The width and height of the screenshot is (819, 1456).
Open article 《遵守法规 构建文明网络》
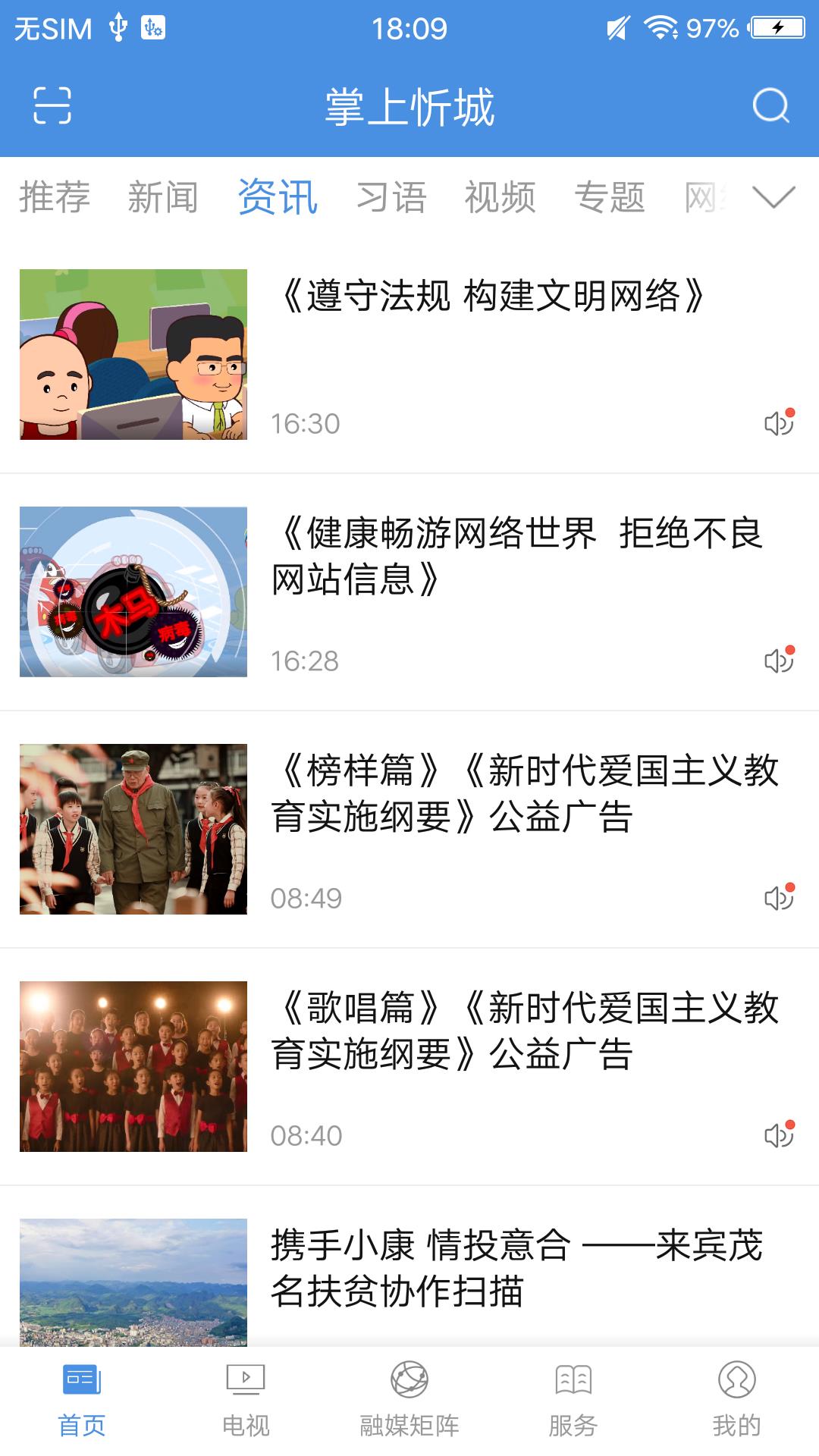(493, 296)
